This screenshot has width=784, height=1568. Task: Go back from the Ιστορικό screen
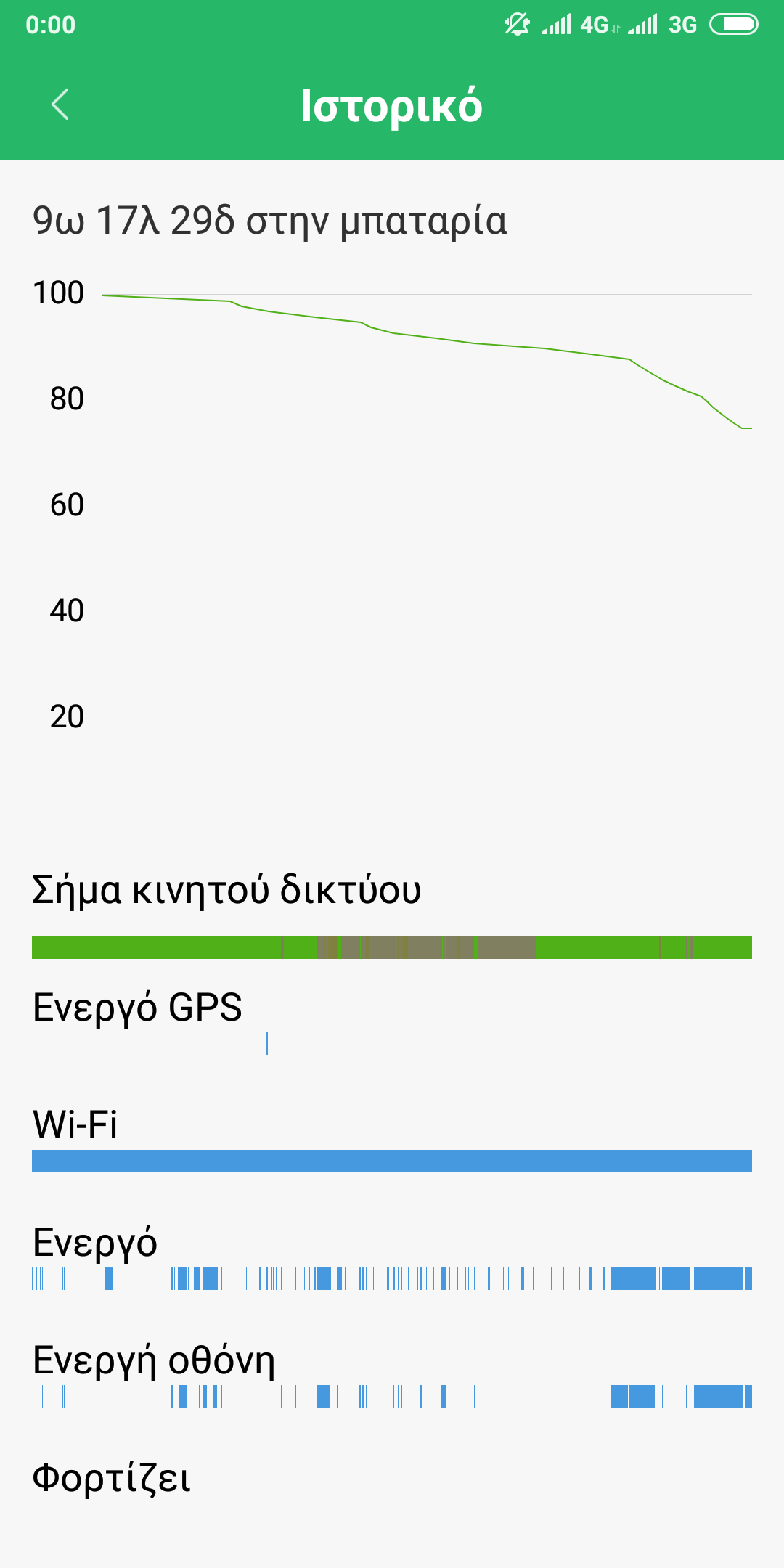(x=60, y=105)
